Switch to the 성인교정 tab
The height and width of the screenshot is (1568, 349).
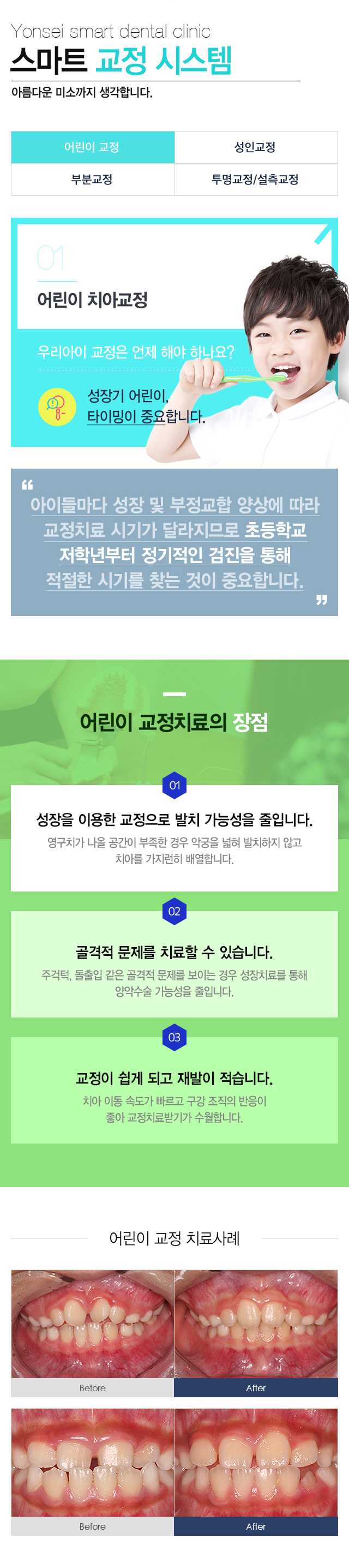[x=255, y=147]
